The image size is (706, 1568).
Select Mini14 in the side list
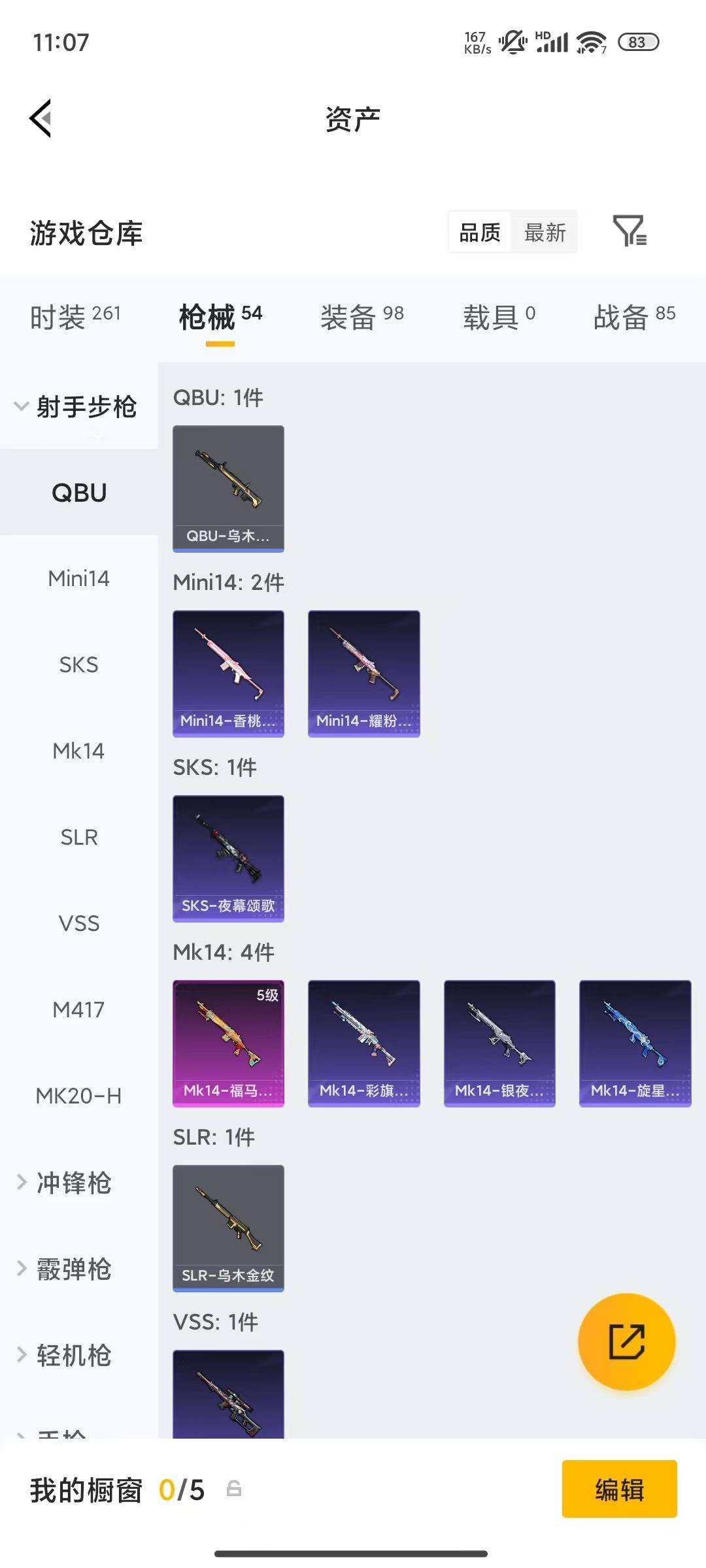point(78,578)
